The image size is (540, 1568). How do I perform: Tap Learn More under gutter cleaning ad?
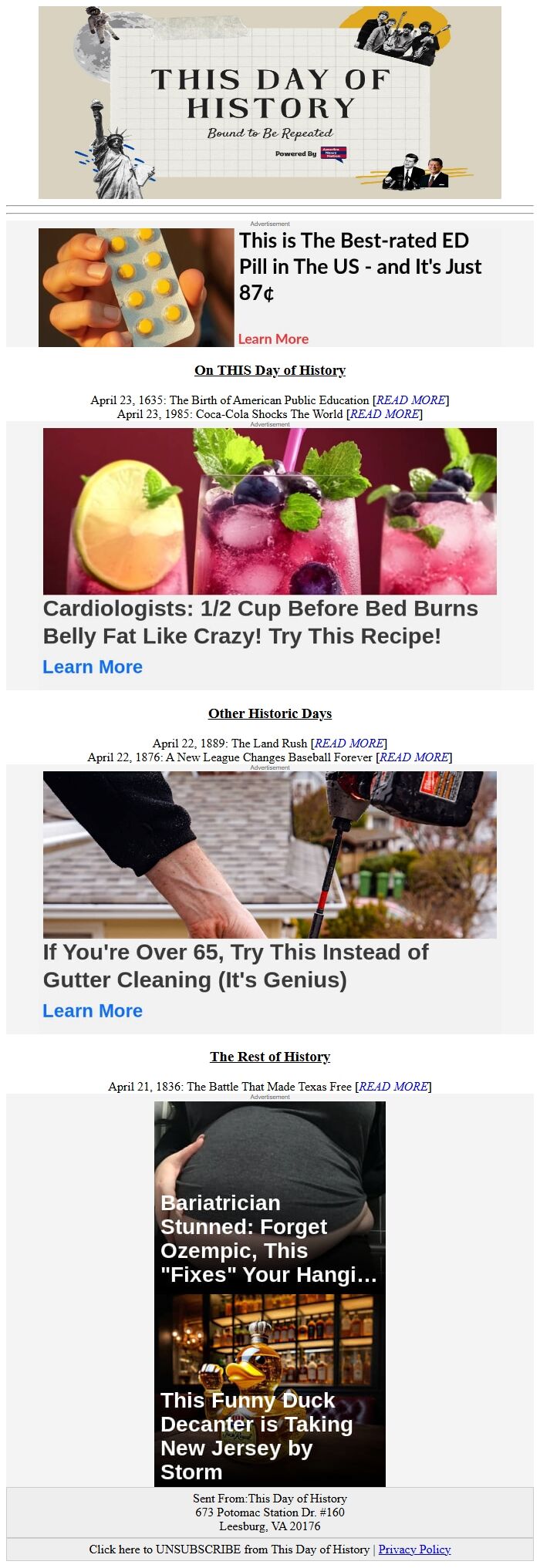(x=93, y=1010)
